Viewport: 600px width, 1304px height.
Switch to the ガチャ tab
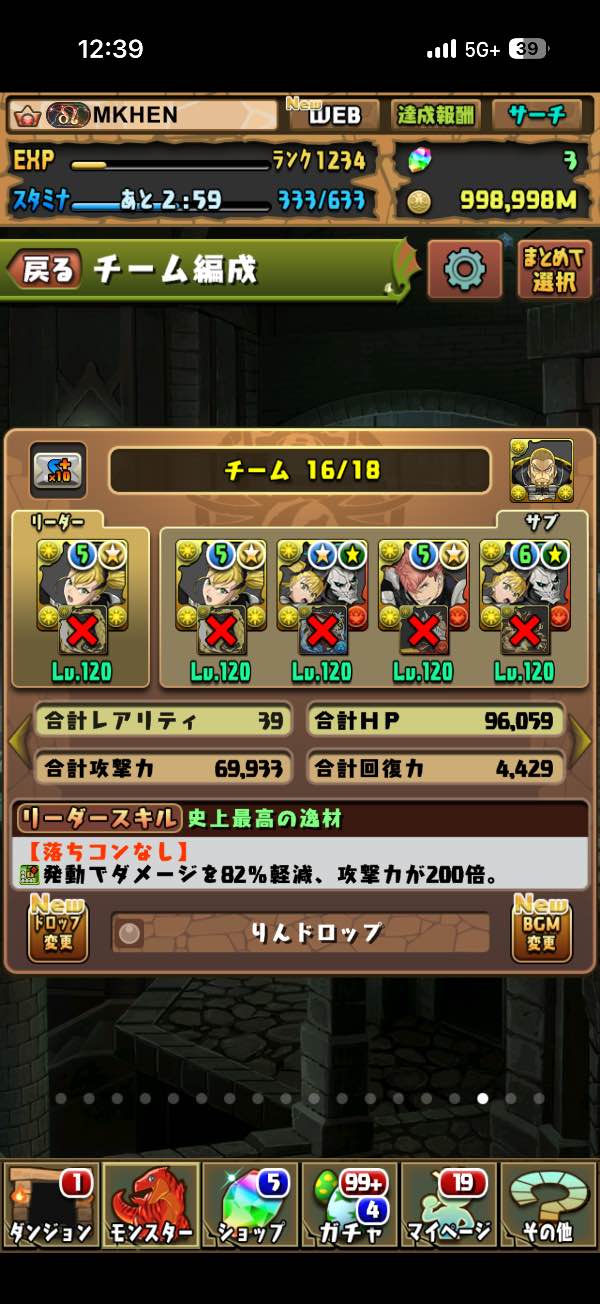pos(349,1205)
